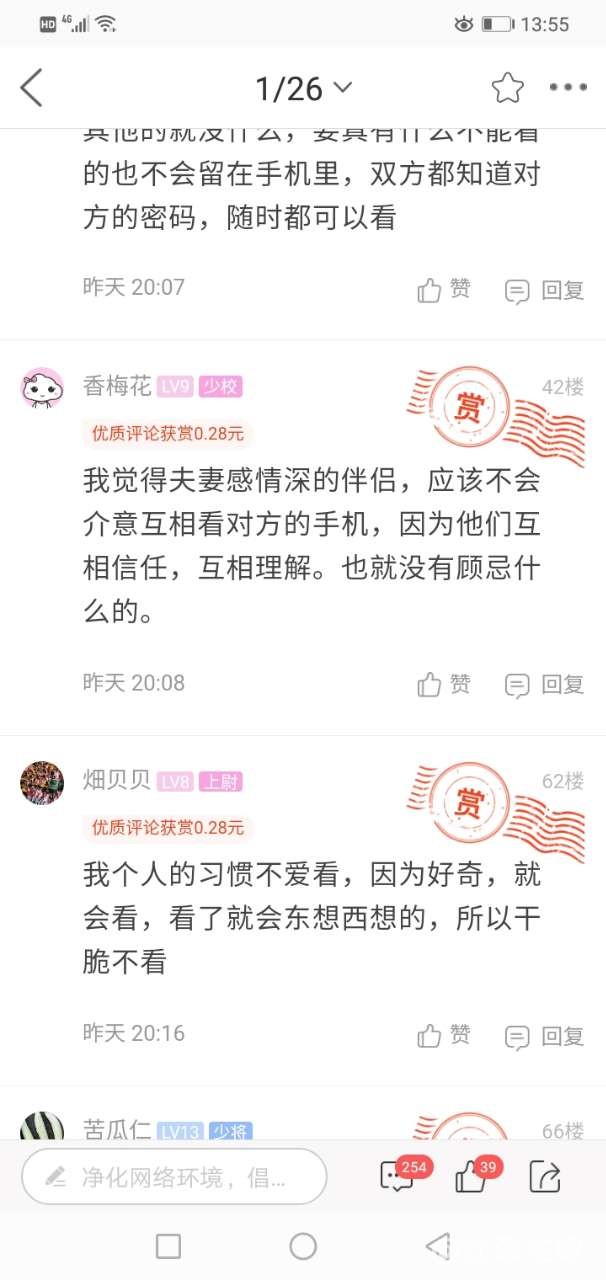This screenshot has width=606, height=1280.
Task: Open the comments icon showing 254
Action: pyautogui.click(x=398, y=1177)
